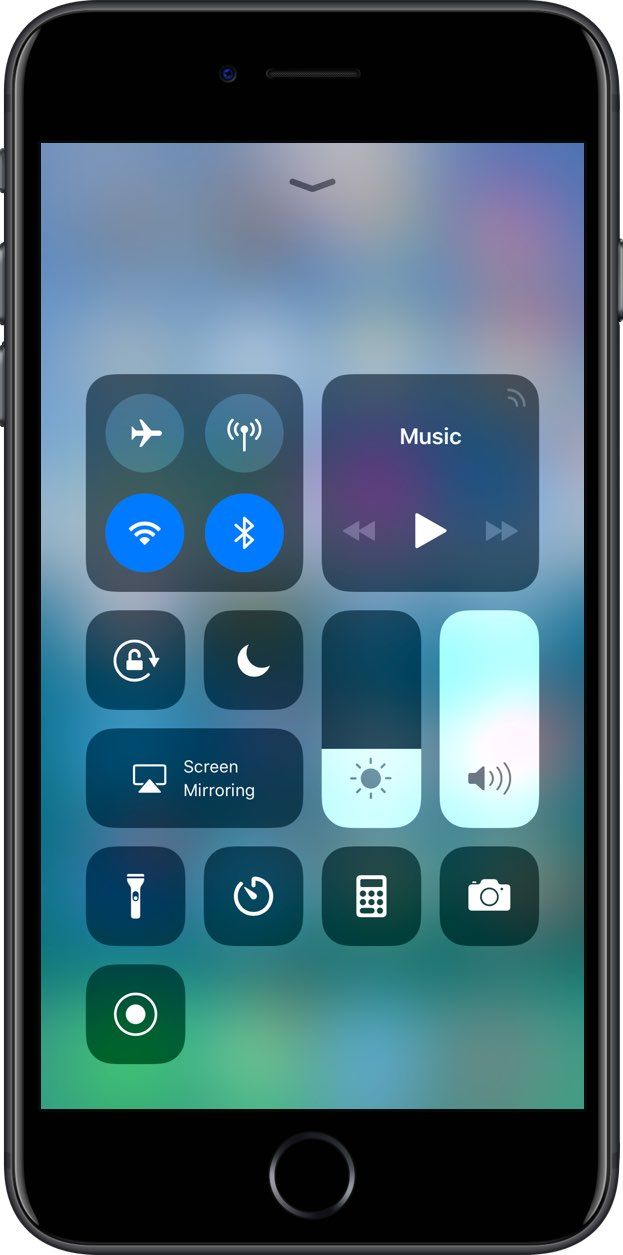Open Screen Mirroring
This screenshot has width=623, height=1255.
[194, 778]
